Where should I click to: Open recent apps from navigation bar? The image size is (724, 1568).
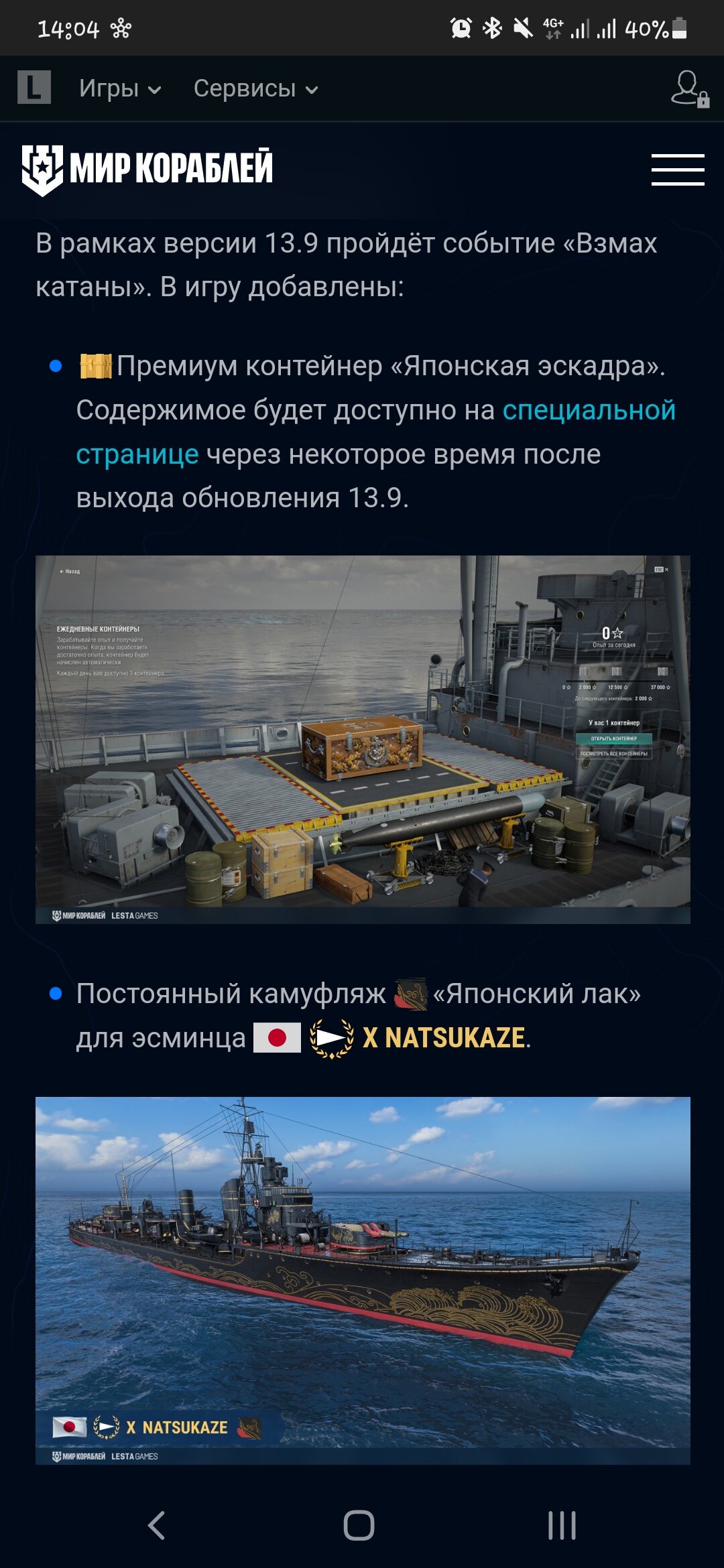562,1526
